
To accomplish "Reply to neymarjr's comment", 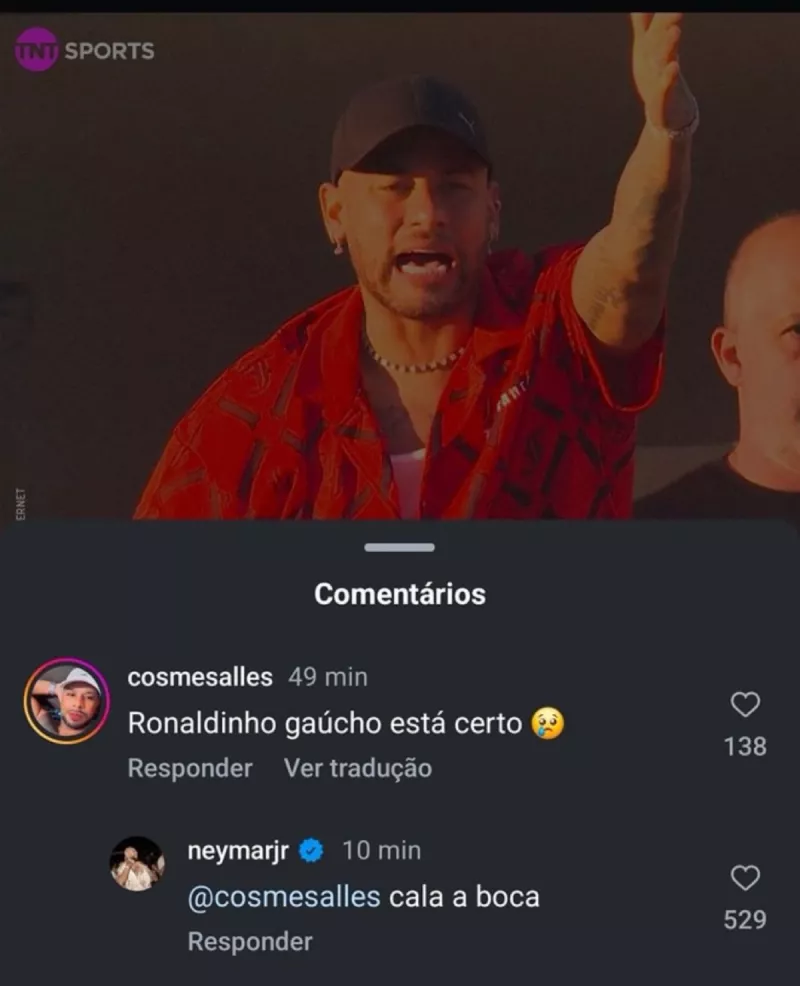I will click(x=250, y=941).
